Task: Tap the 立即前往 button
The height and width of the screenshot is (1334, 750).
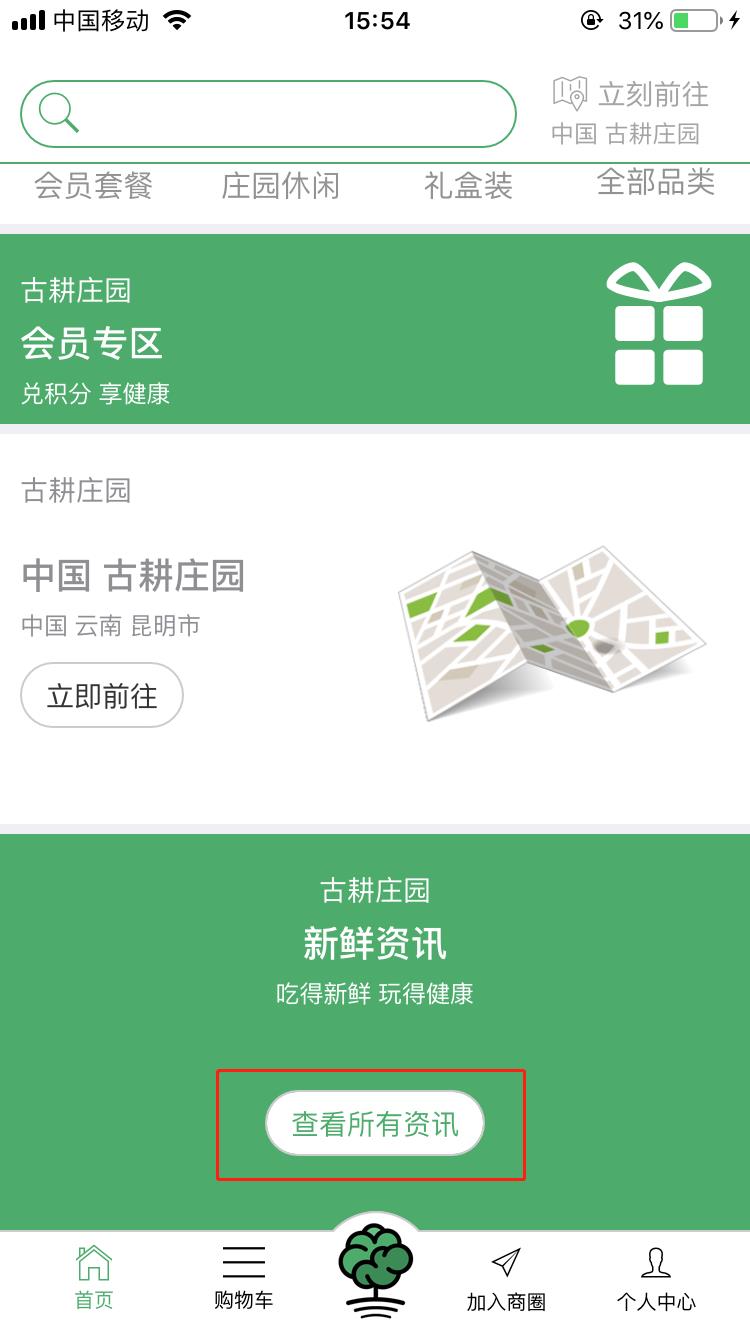Action: 102,695
